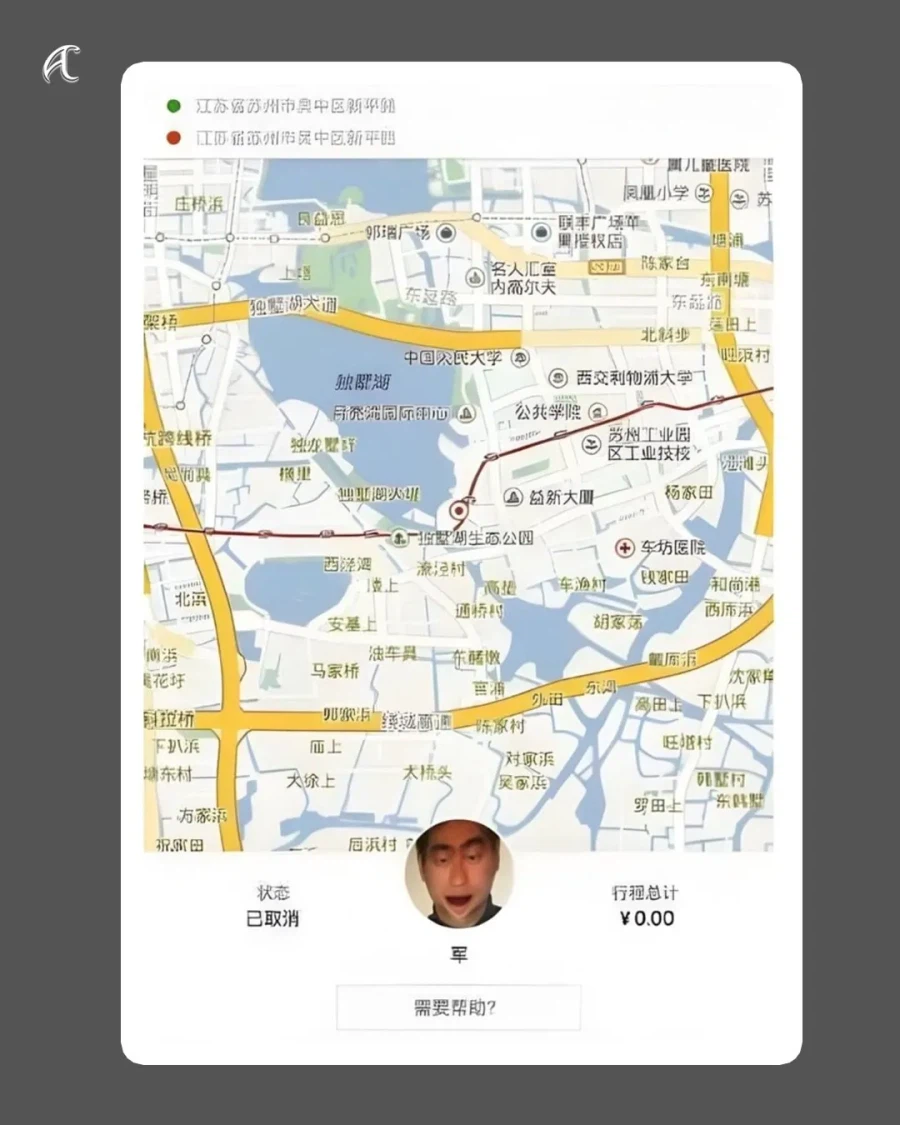Click the 已取消 trip status text
This screenshot has height=1125, width=900.
[272, 918]
